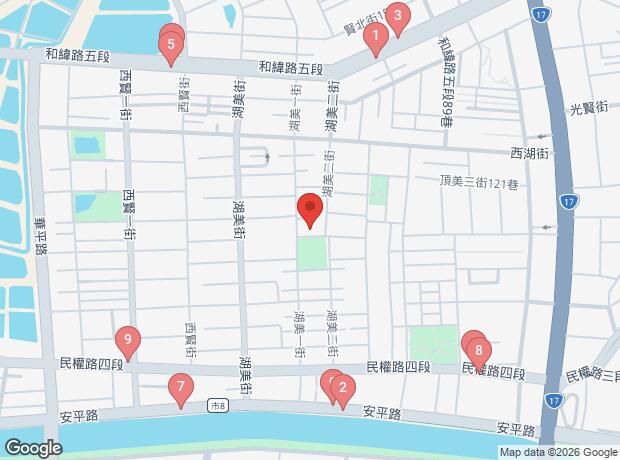Select map marker number 2
This screenshot has width=620, height=460.
[x=342, y=389]
